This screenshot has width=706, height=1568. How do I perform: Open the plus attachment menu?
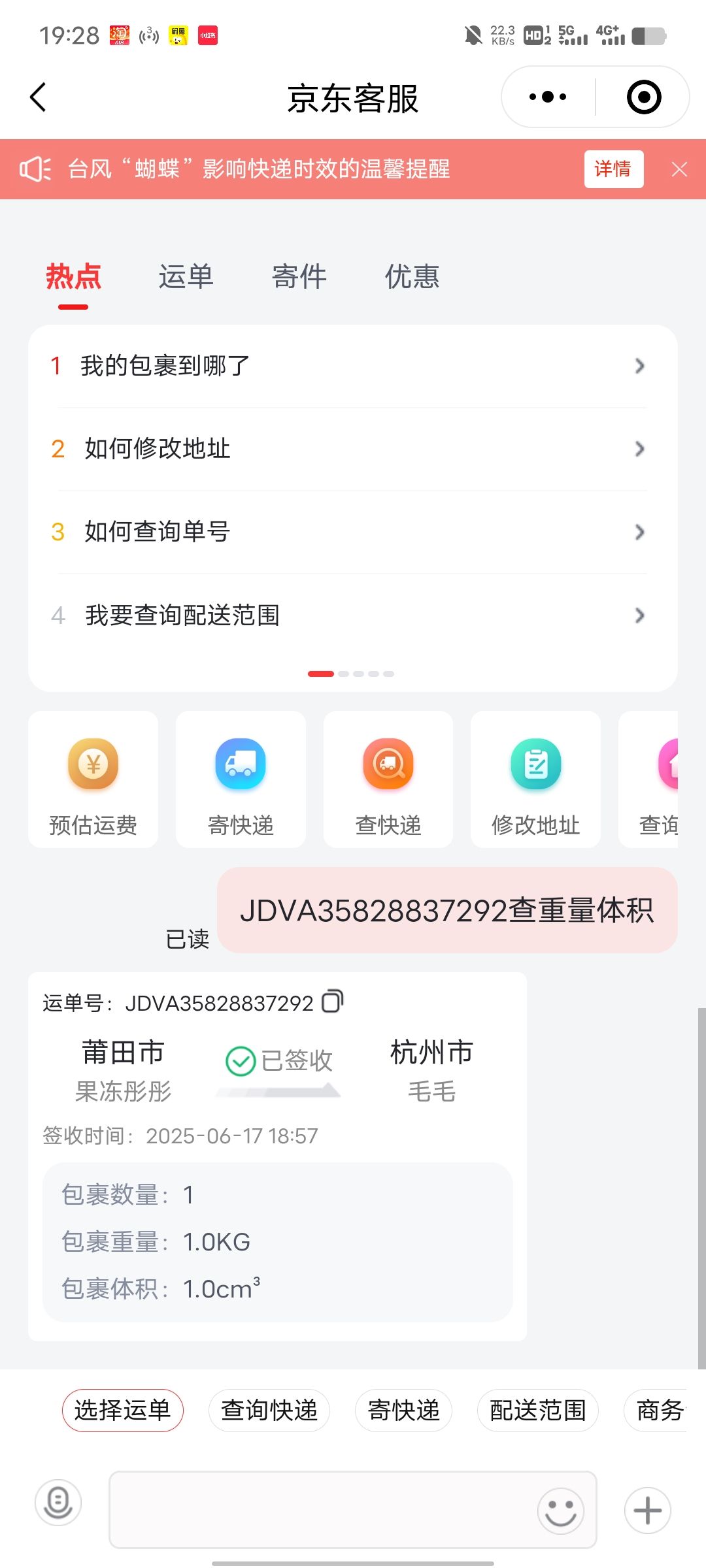[x=648, y=1511]
